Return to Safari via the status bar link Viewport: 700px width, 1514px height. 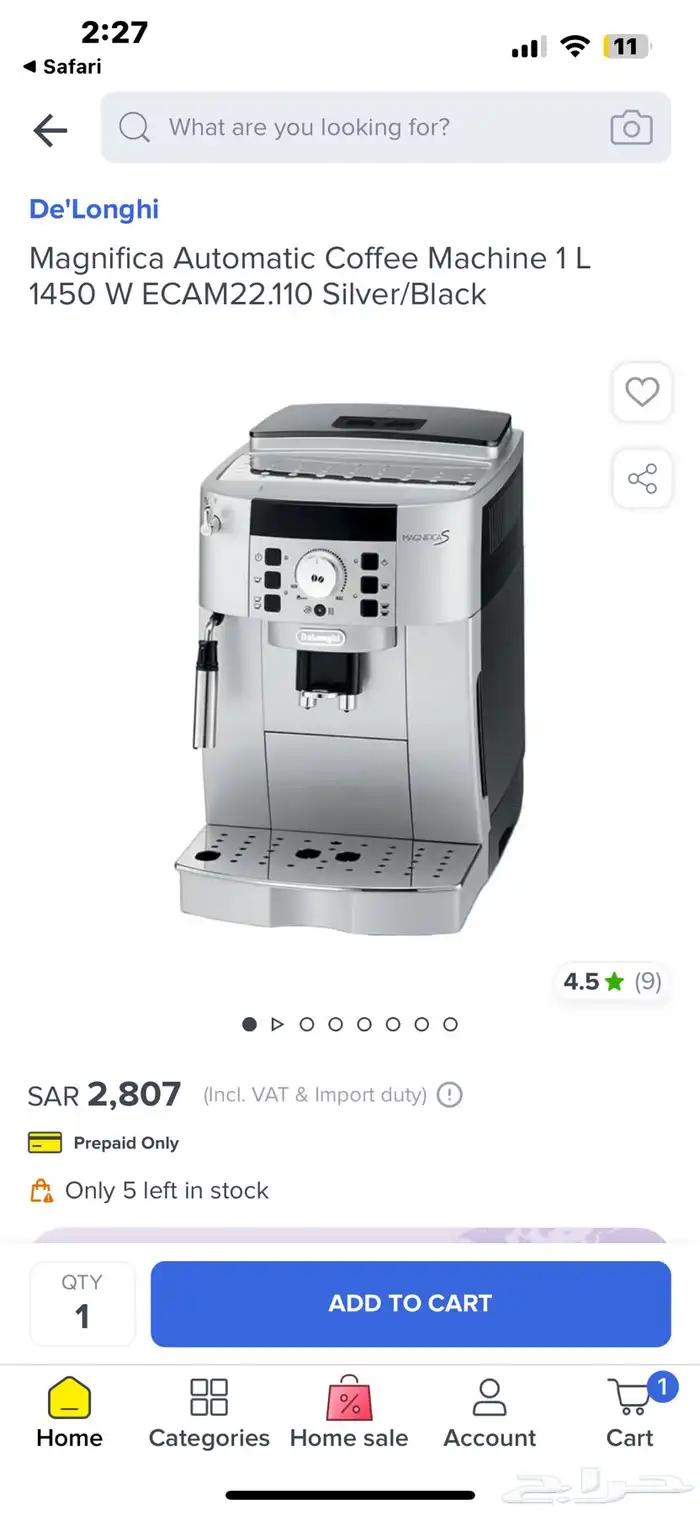coord(62,67)
